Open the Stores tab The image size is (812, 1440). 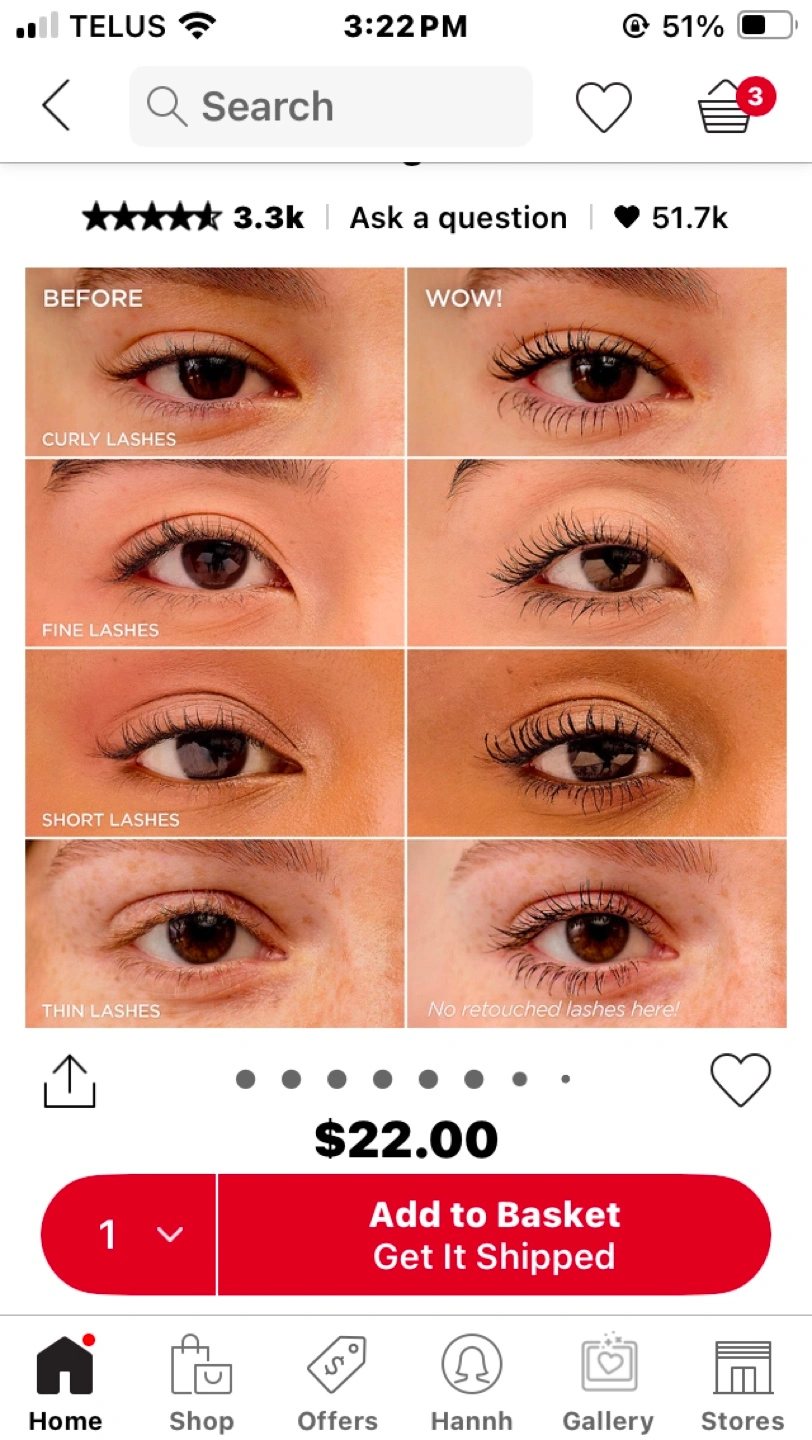pyautogui.click(x=742, y=1385)
